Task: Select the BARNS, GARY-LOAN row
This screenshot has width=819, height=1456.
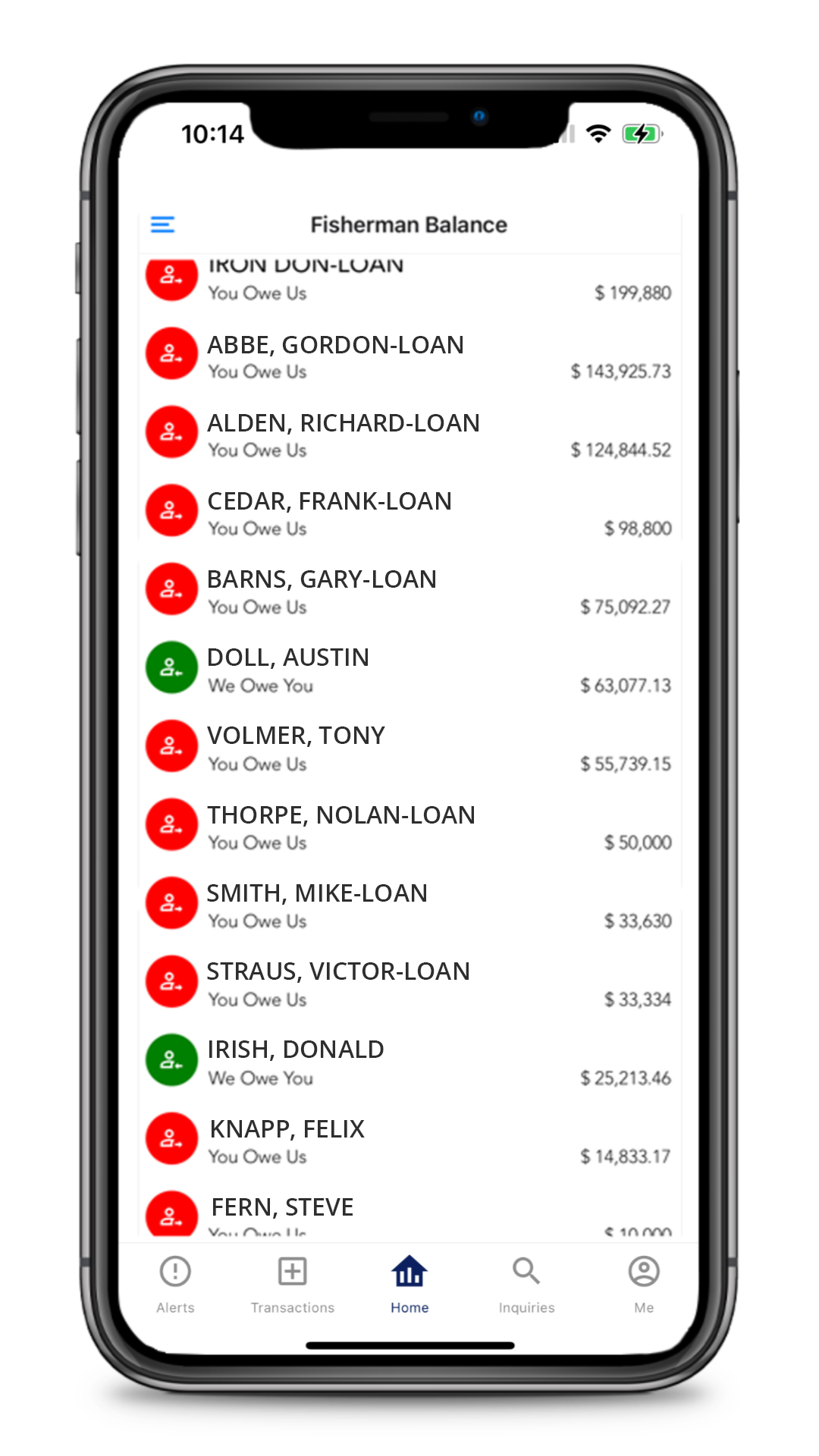Action: point(409,590)
